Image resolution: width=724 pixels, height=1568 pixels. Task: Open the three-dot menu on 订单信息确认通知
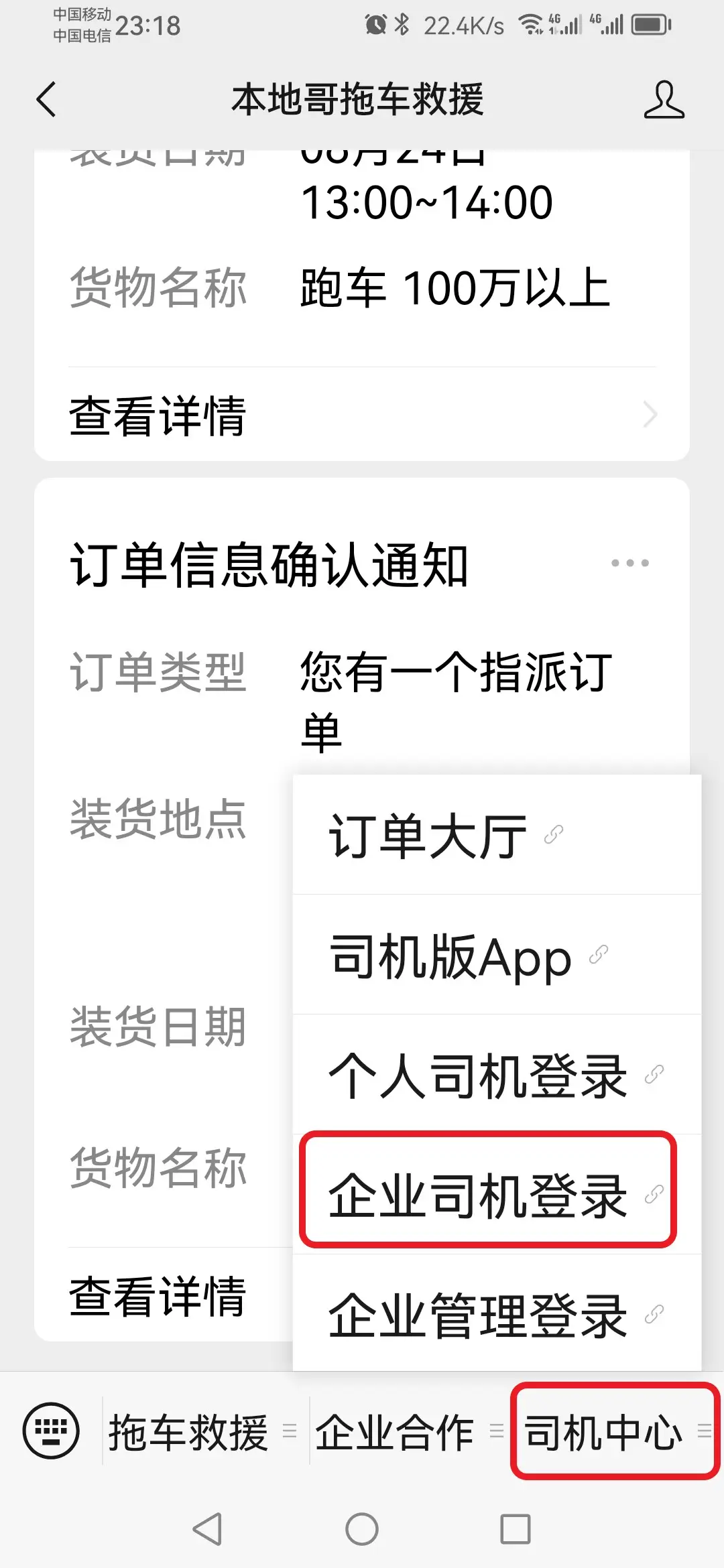[x=629, y=563]
